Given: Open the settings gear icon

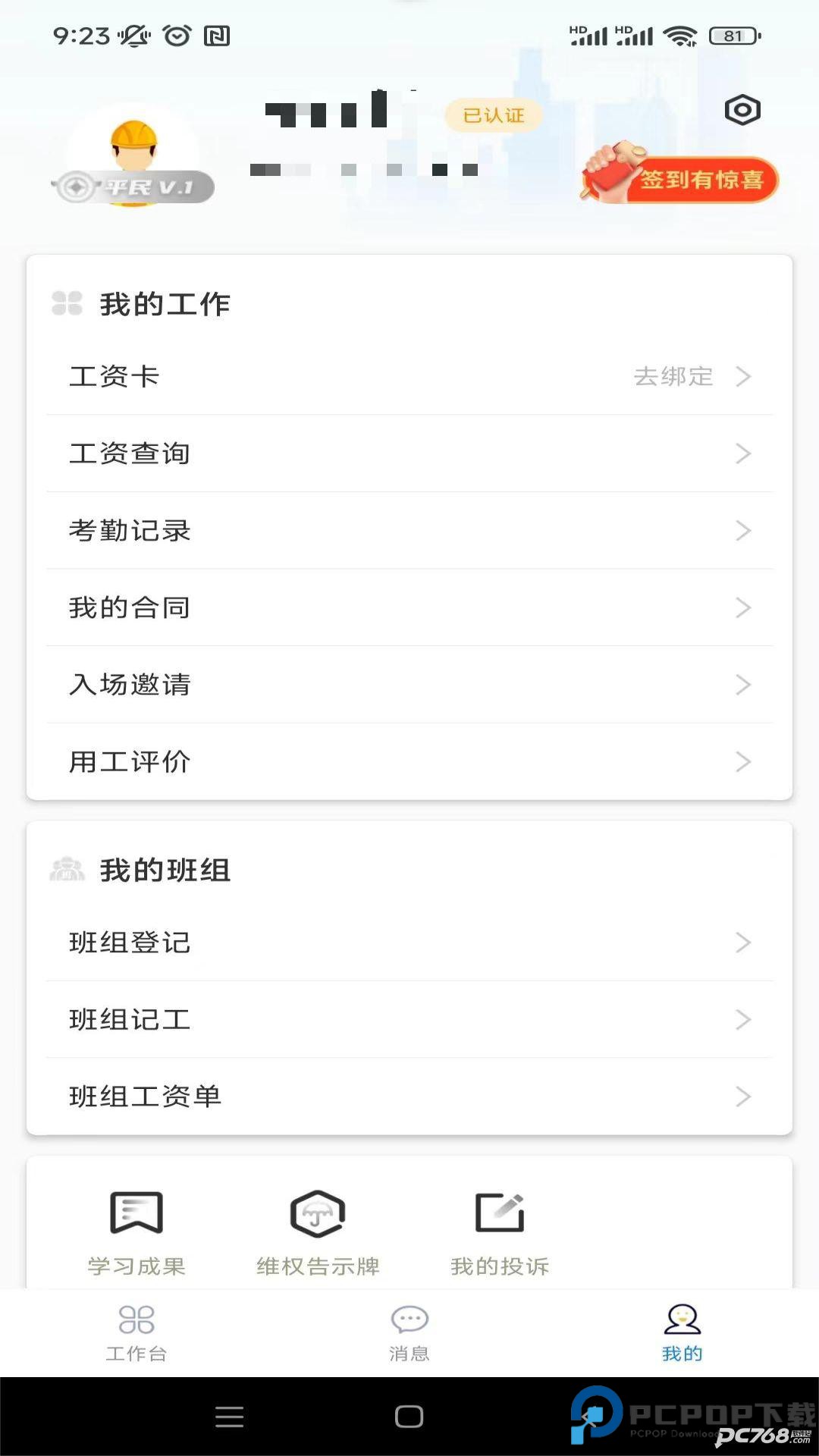Looking at the screenshot, I should coord(743,110).
